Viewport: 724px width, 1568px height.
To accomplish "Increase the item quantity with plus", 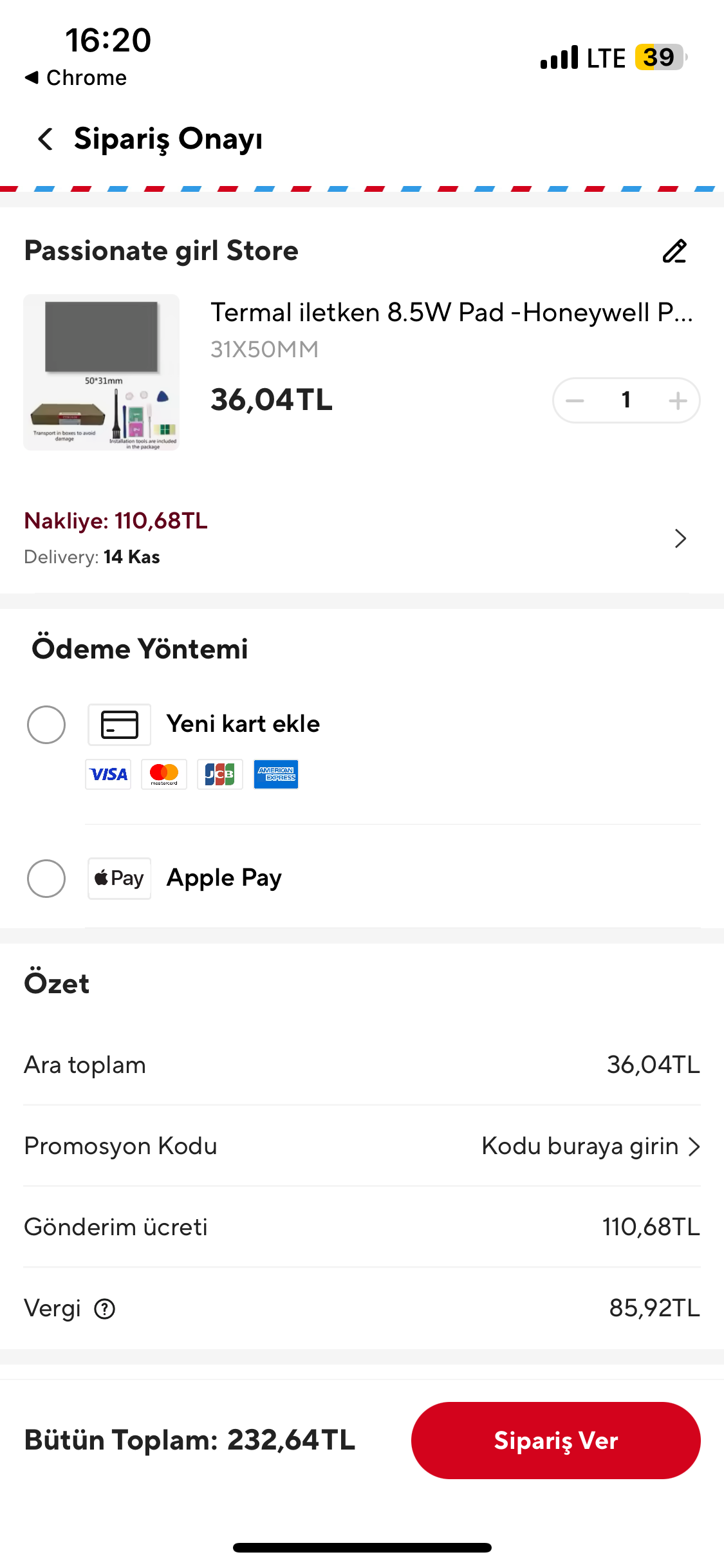I will [678, 400].
